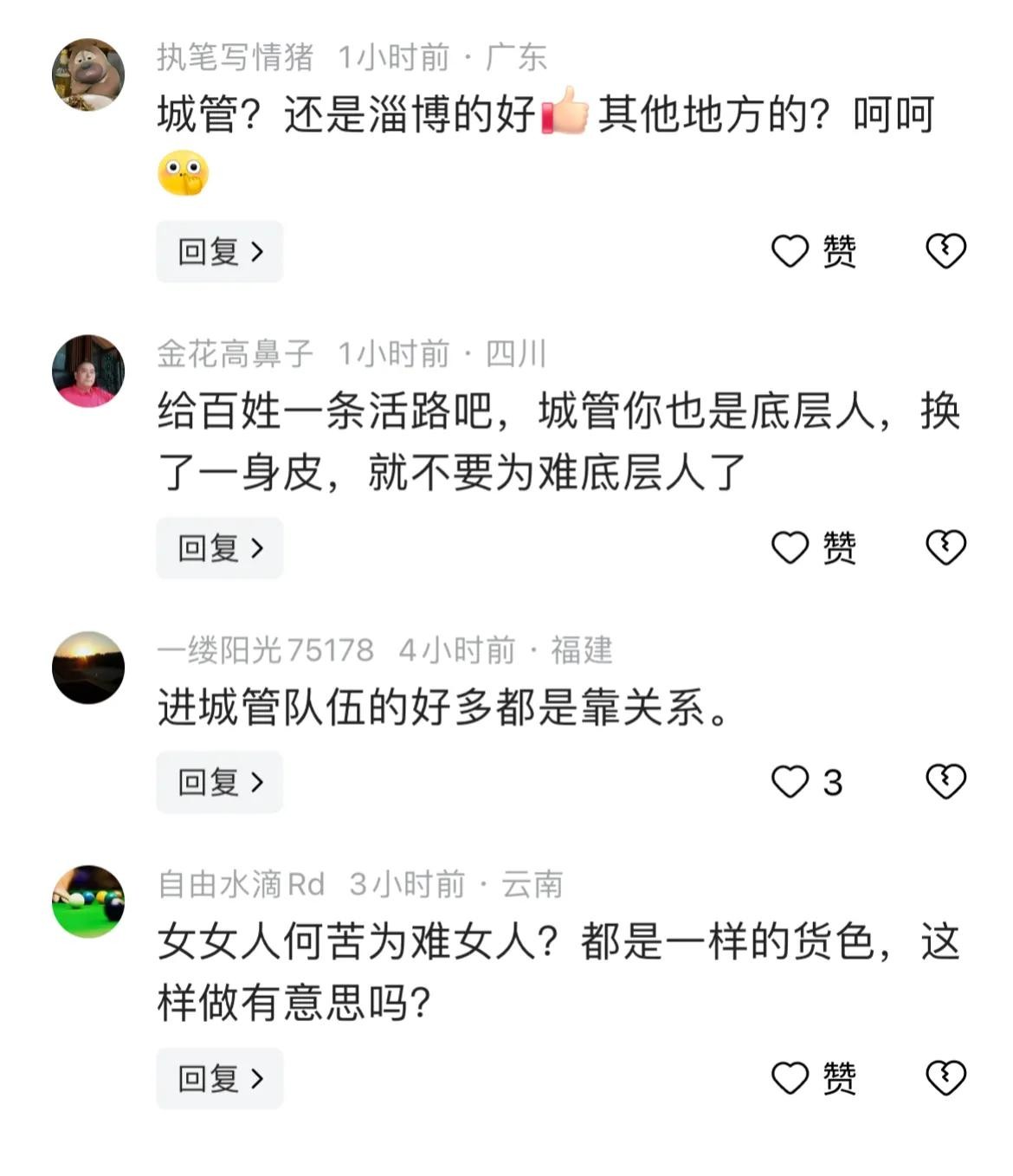Tap username 自由水滴Rd
Viewport: 1013px width, 1176px height.
[241, 885]
